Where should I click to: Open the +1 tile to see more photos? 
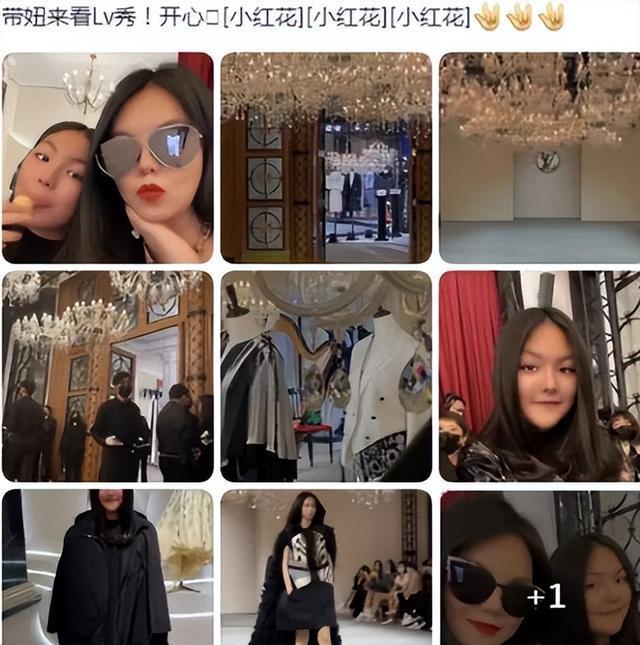(539, 567)
